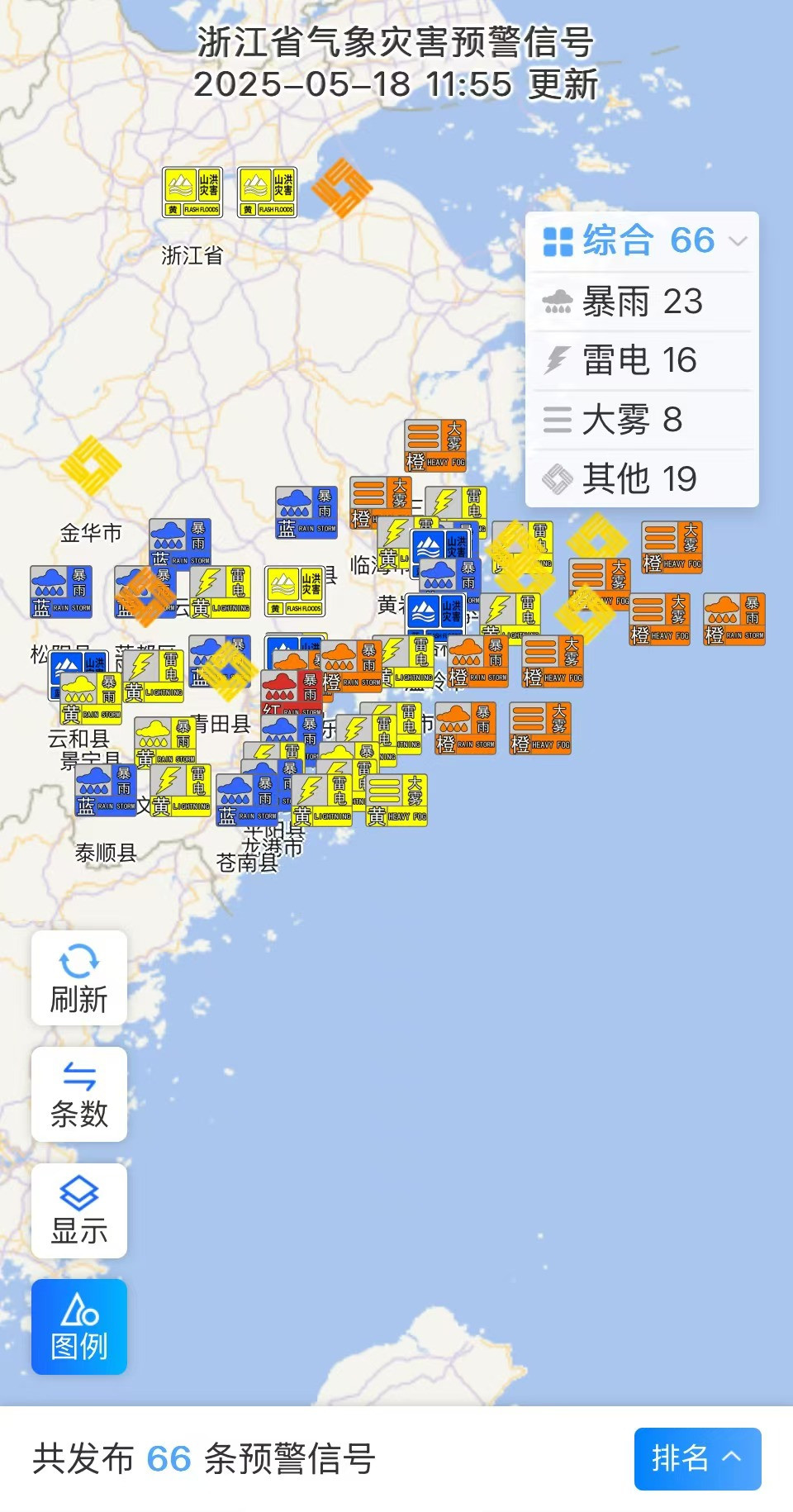Open the flash flood warning above 浙江省

[192, 193]
